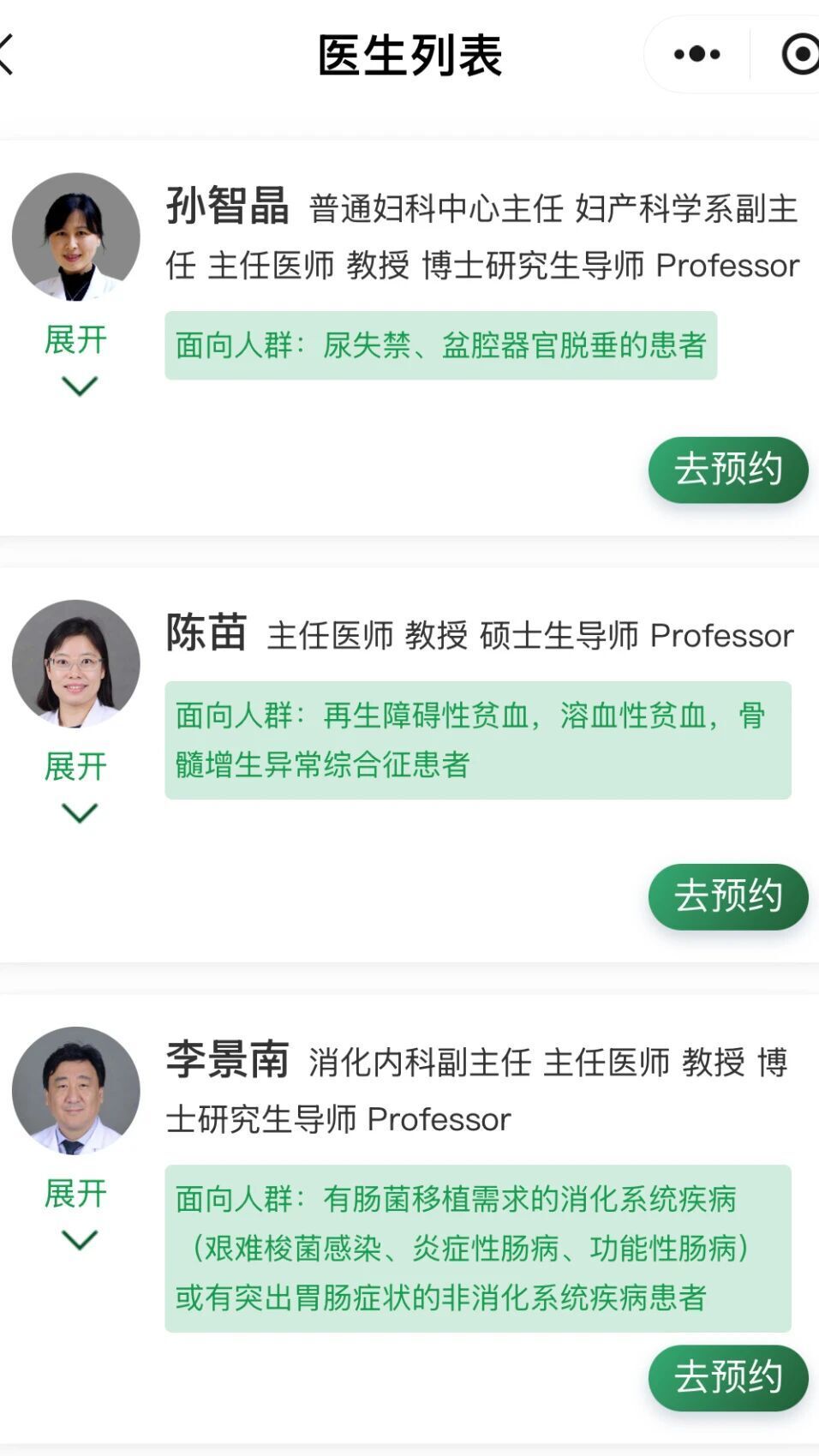
Task: Book an appointment with 陈苗
Action: pyautogui.click(x=727, y=896)
